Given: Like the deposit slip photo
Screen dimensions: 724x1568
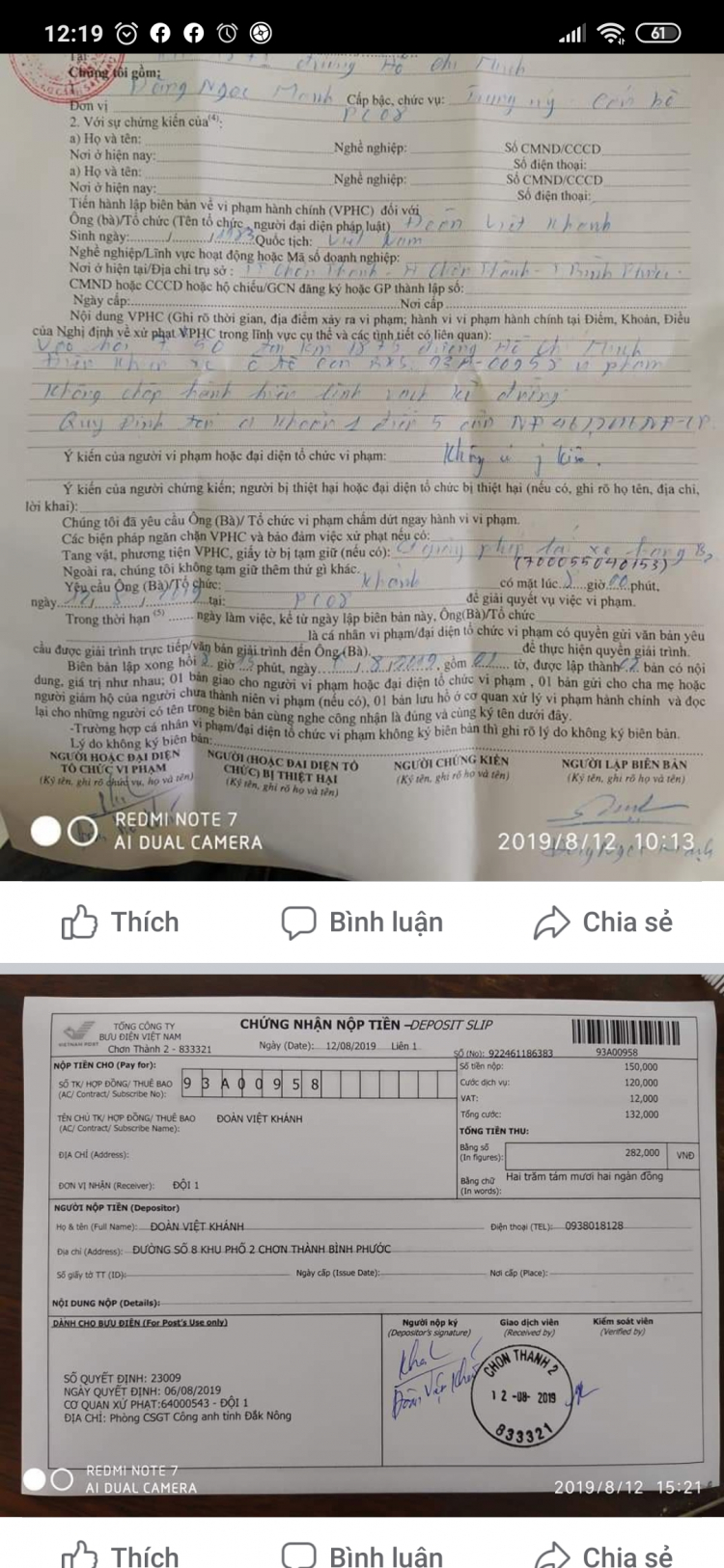Looking at the screenshot, I should point(121,1555).
